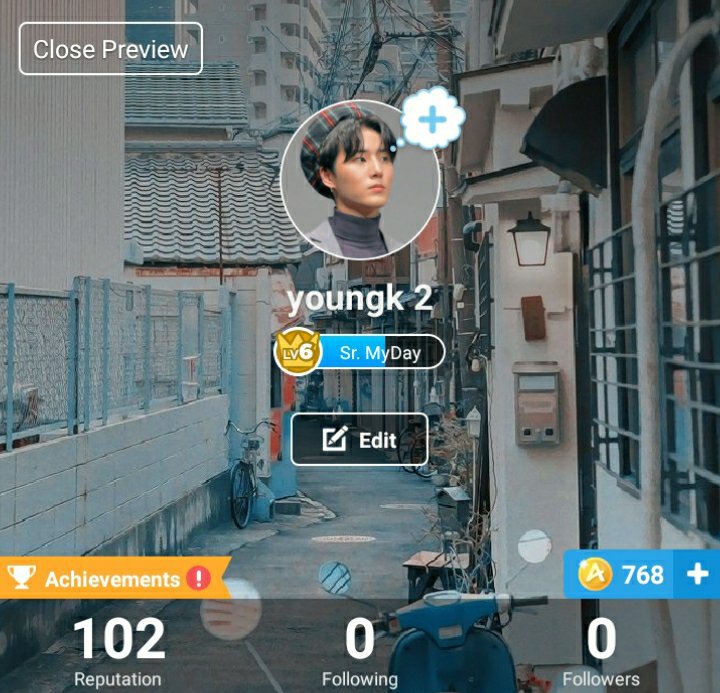Open the Reputation details
The width and height of the screenshot is (720, 693).
118,654
